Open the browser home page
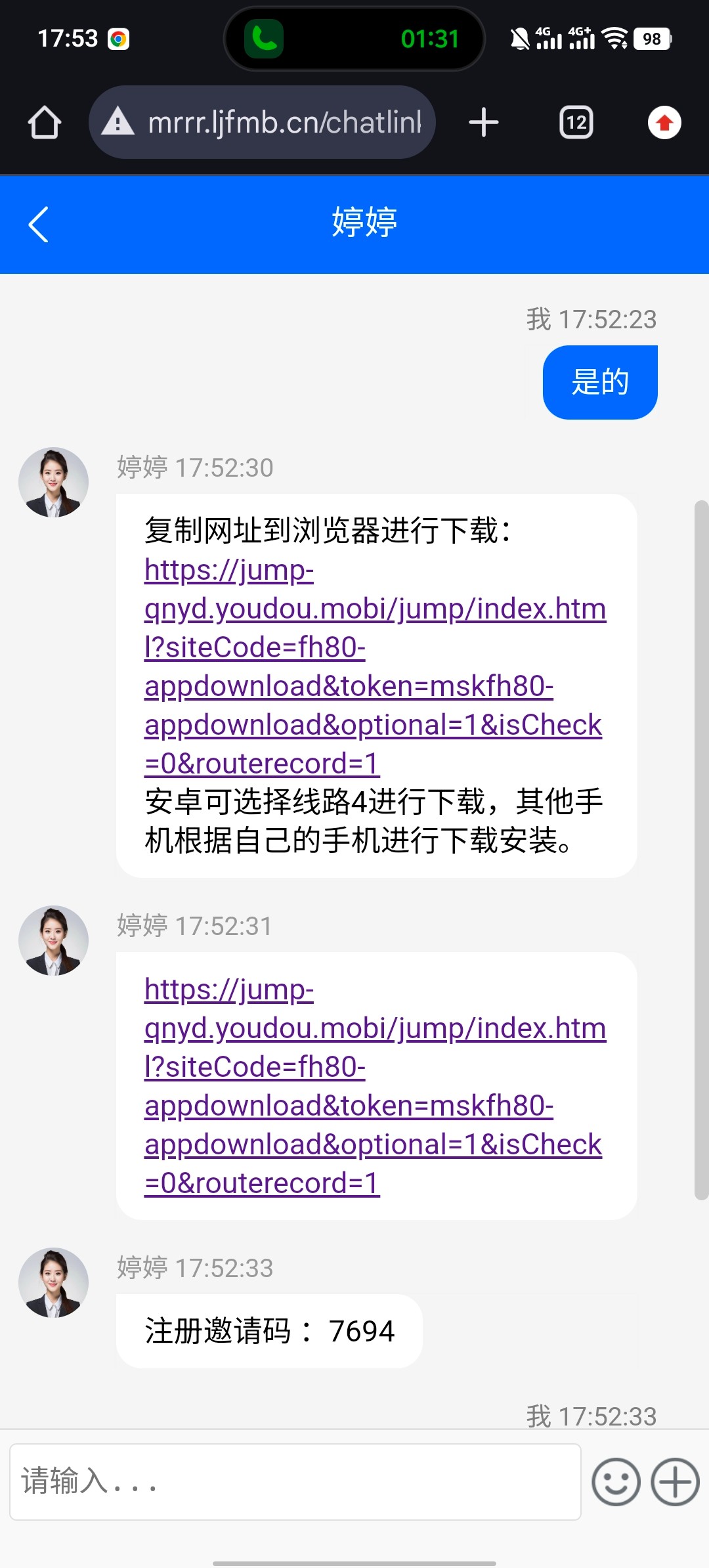 coord(45,123)
